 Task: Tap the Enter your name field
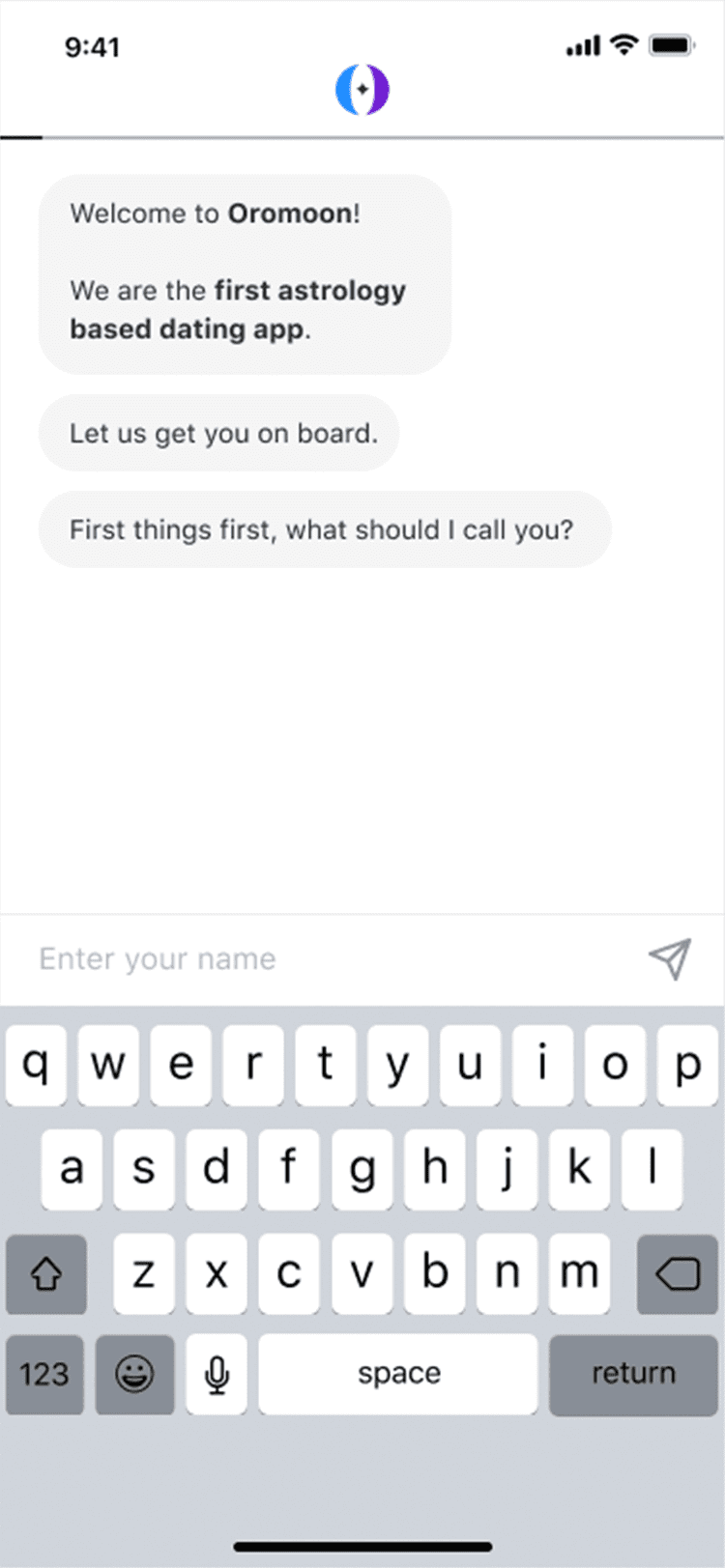click(329, 959)
